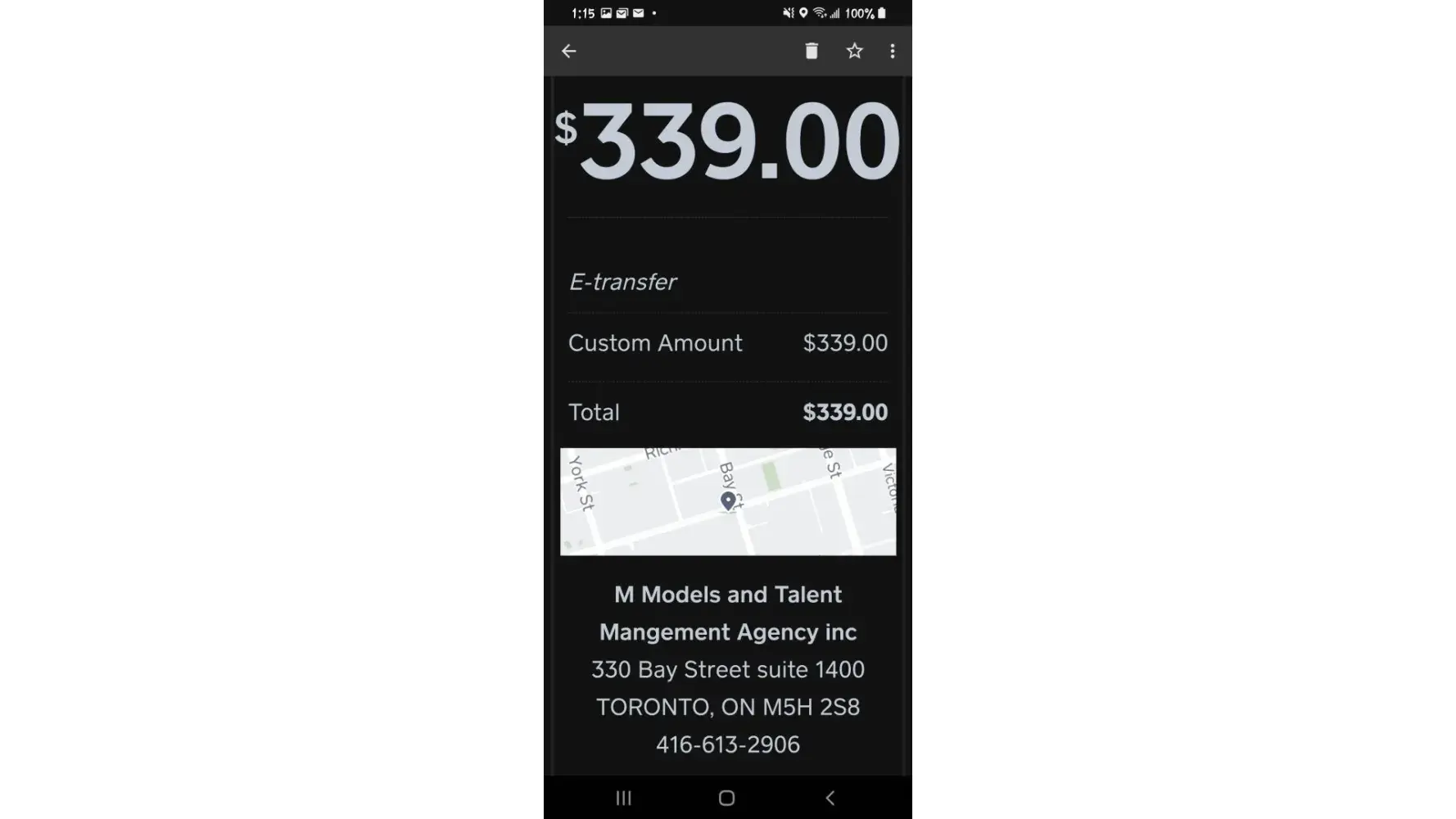Open the overflow menu

pos(893,51)
